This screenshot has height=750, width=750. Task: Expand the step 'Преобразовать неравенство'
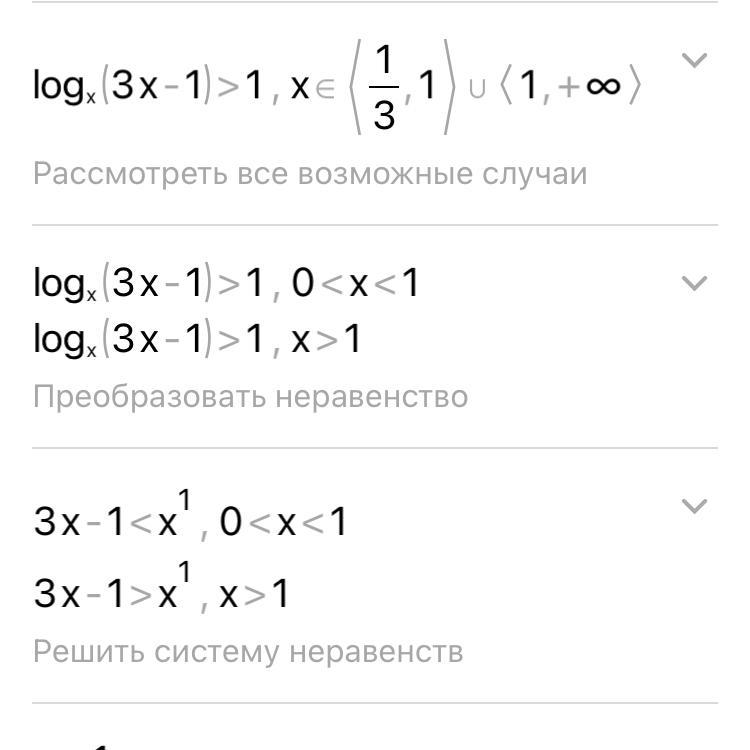(694, 283)
